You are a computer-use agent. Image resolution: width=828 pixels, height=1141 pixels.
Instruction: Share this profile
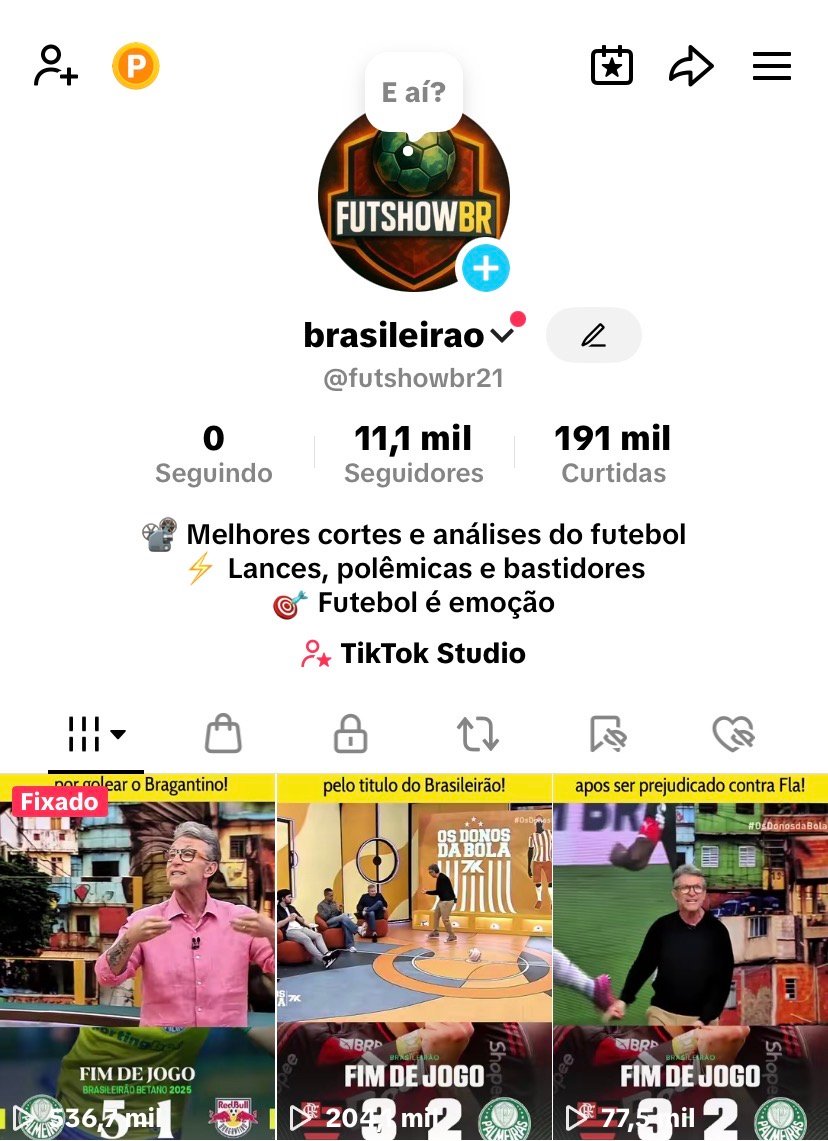(x=691, y=67)
